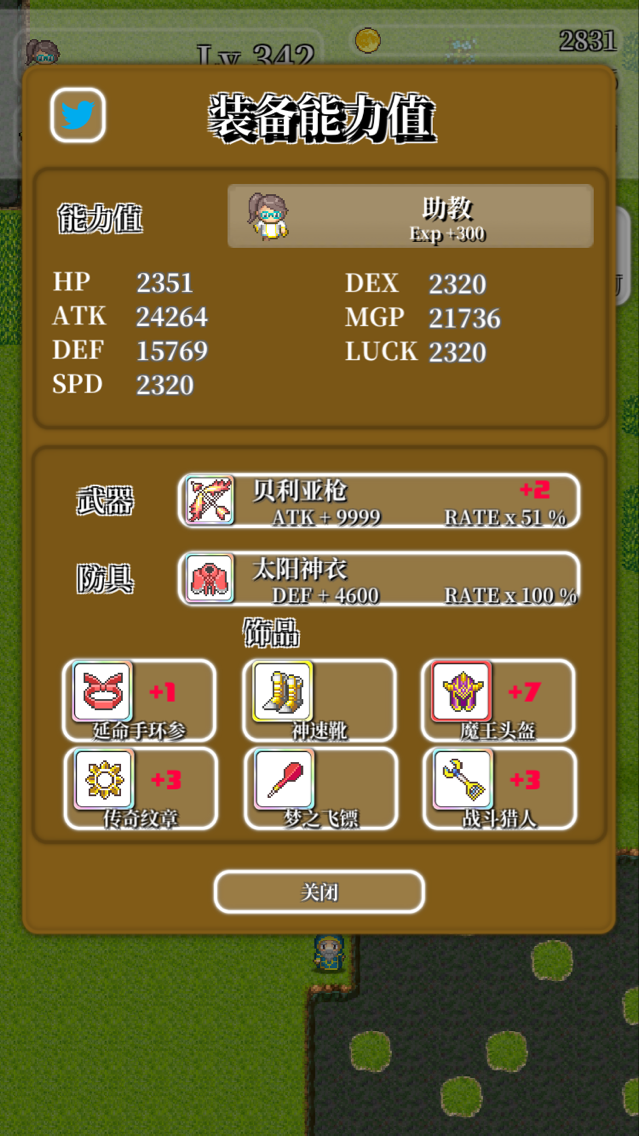This screenshot has width=639, height=1136.
Task: Close the dialog with 关闭
Action: (319, 892)
